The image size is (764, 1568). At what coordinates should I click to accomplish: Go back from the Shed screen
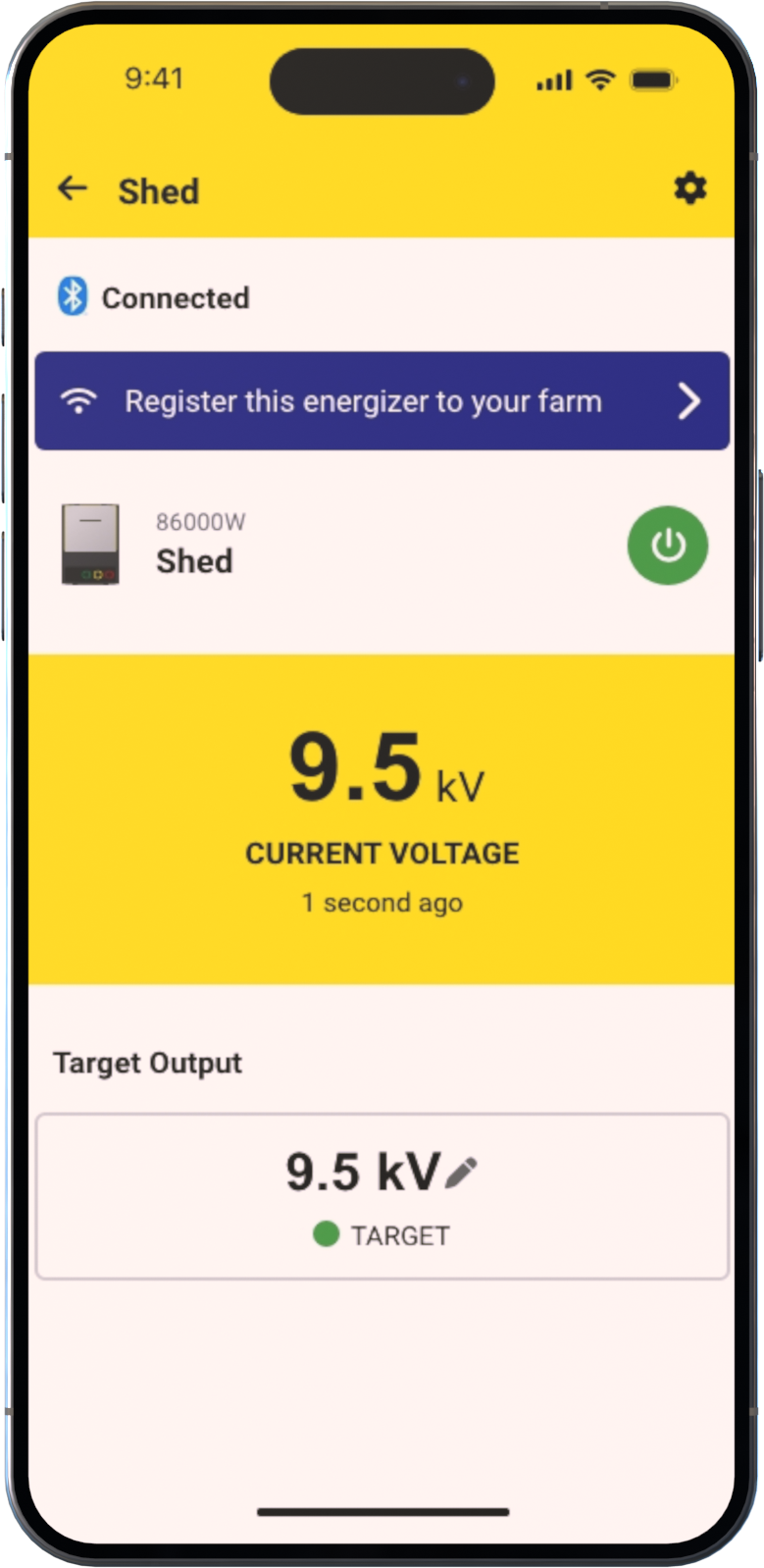74,188
